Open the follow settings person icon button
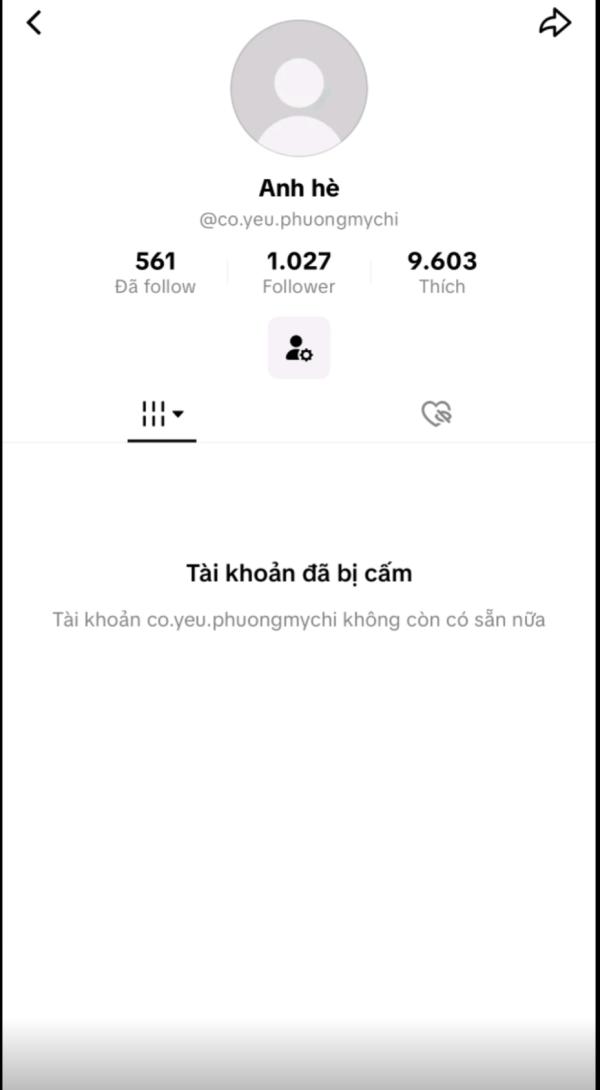 [299, 348]
